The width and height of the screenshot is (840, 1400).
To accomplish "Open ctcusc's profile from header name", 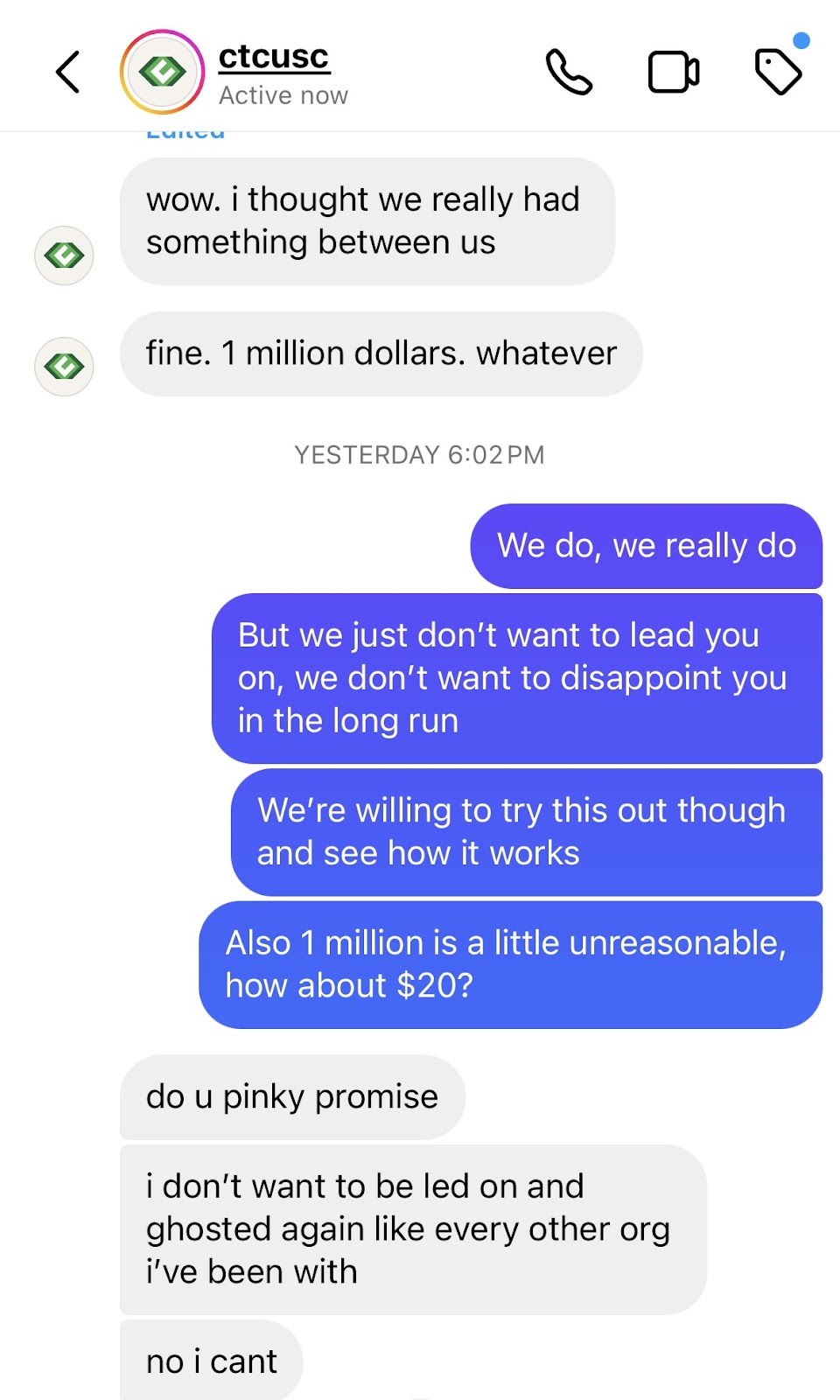I will tap(274, 57).
